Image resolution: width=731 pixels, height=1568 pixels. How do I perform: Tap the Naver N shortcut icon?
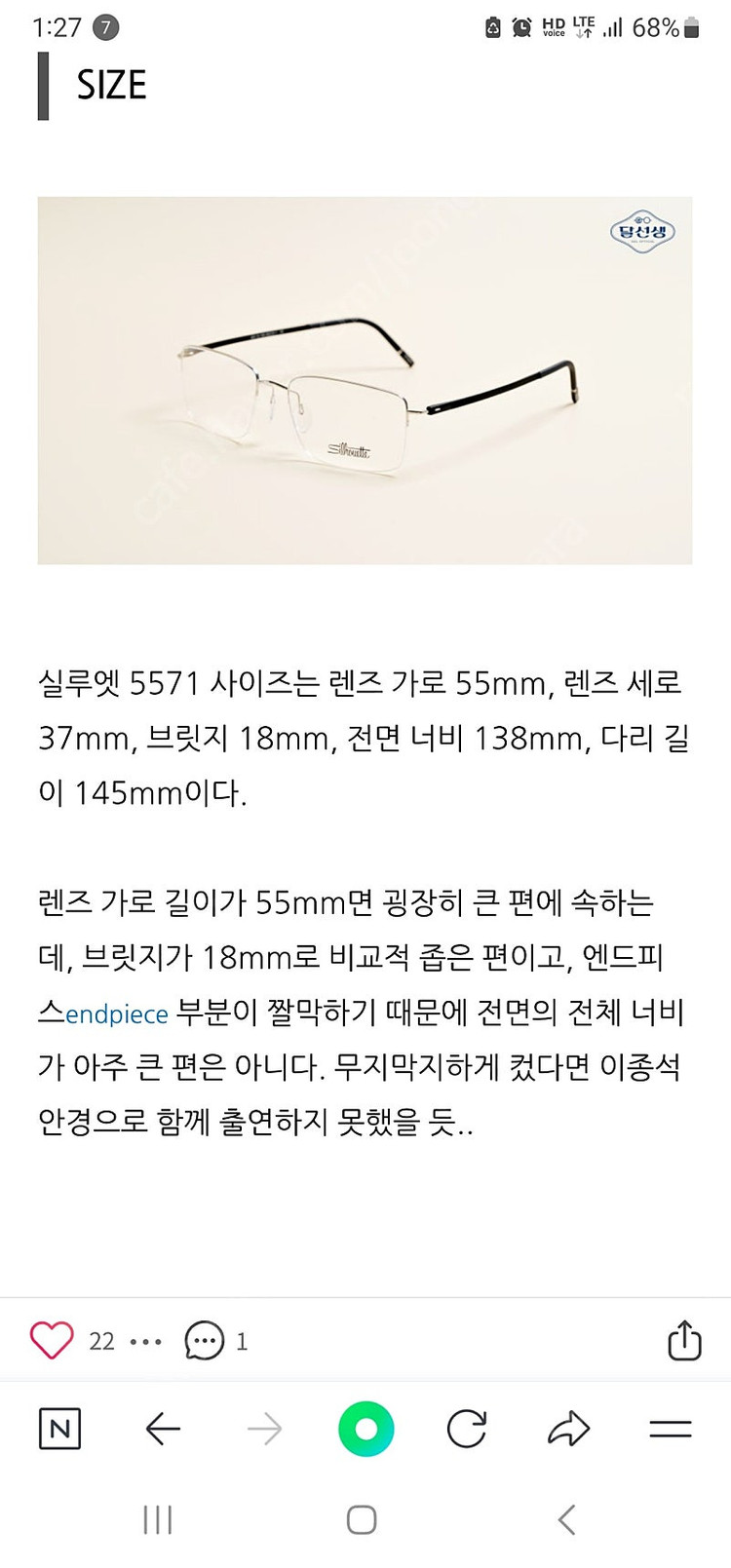58,1429
